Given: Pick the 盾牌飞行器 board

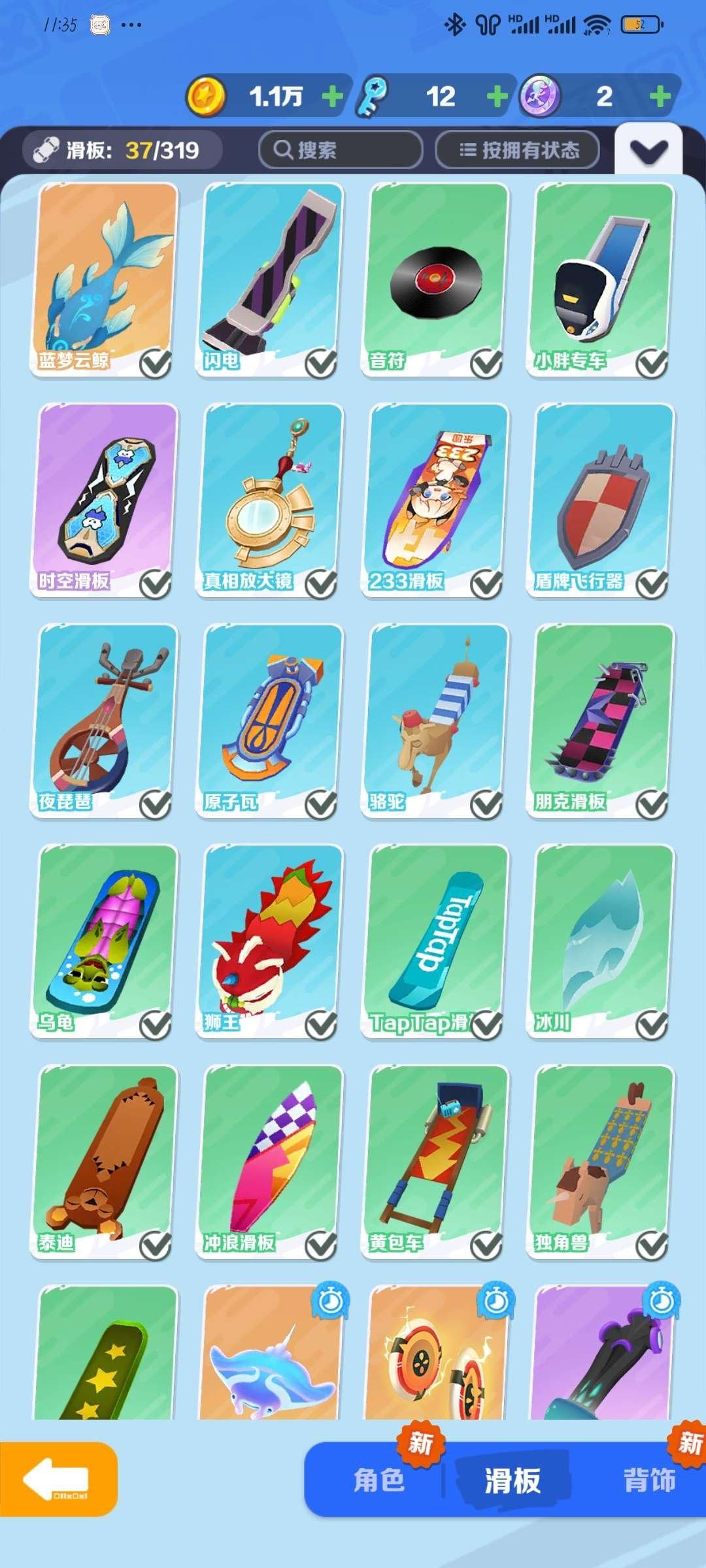Looking at the screenshot, I should click(601, 500).
